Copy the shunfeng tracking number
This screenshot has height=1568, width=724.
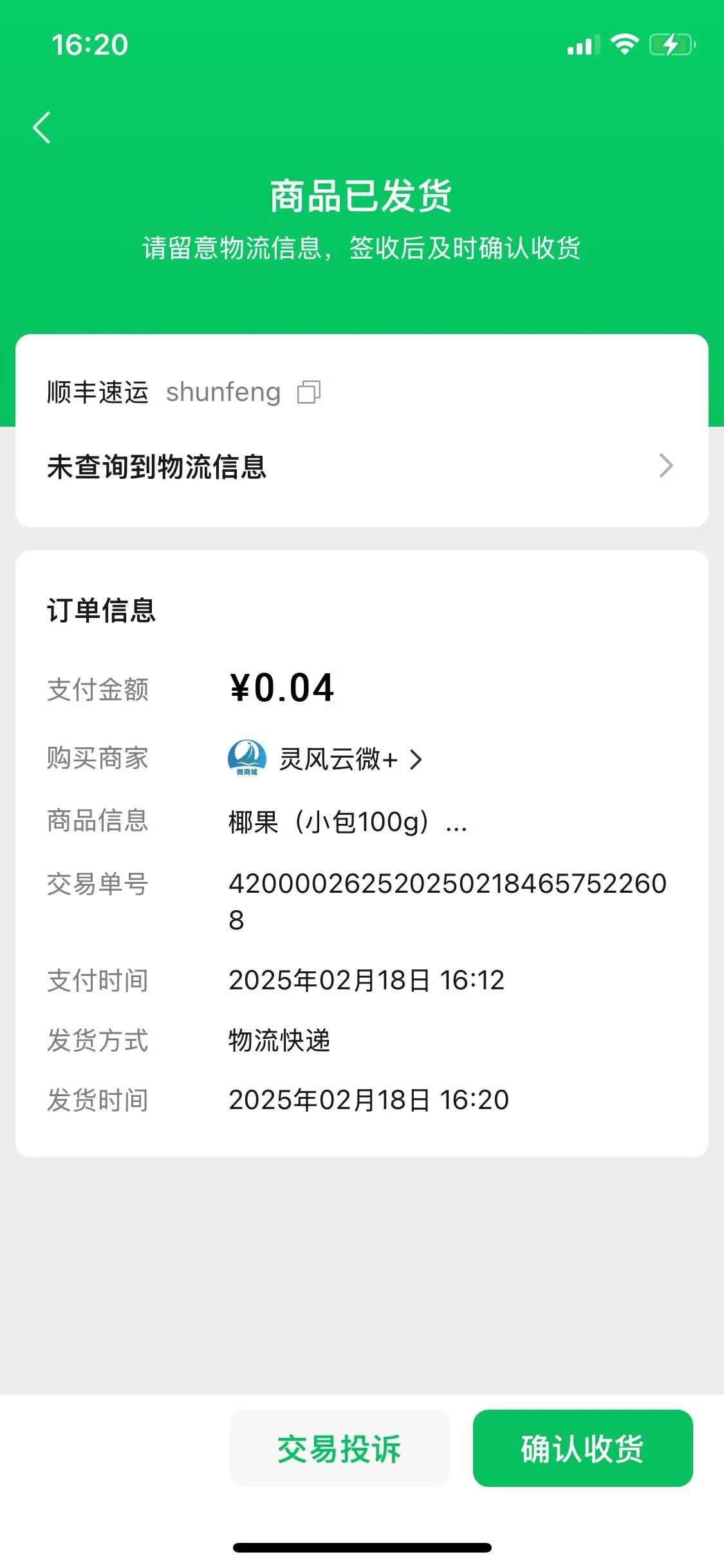(309, 392)
